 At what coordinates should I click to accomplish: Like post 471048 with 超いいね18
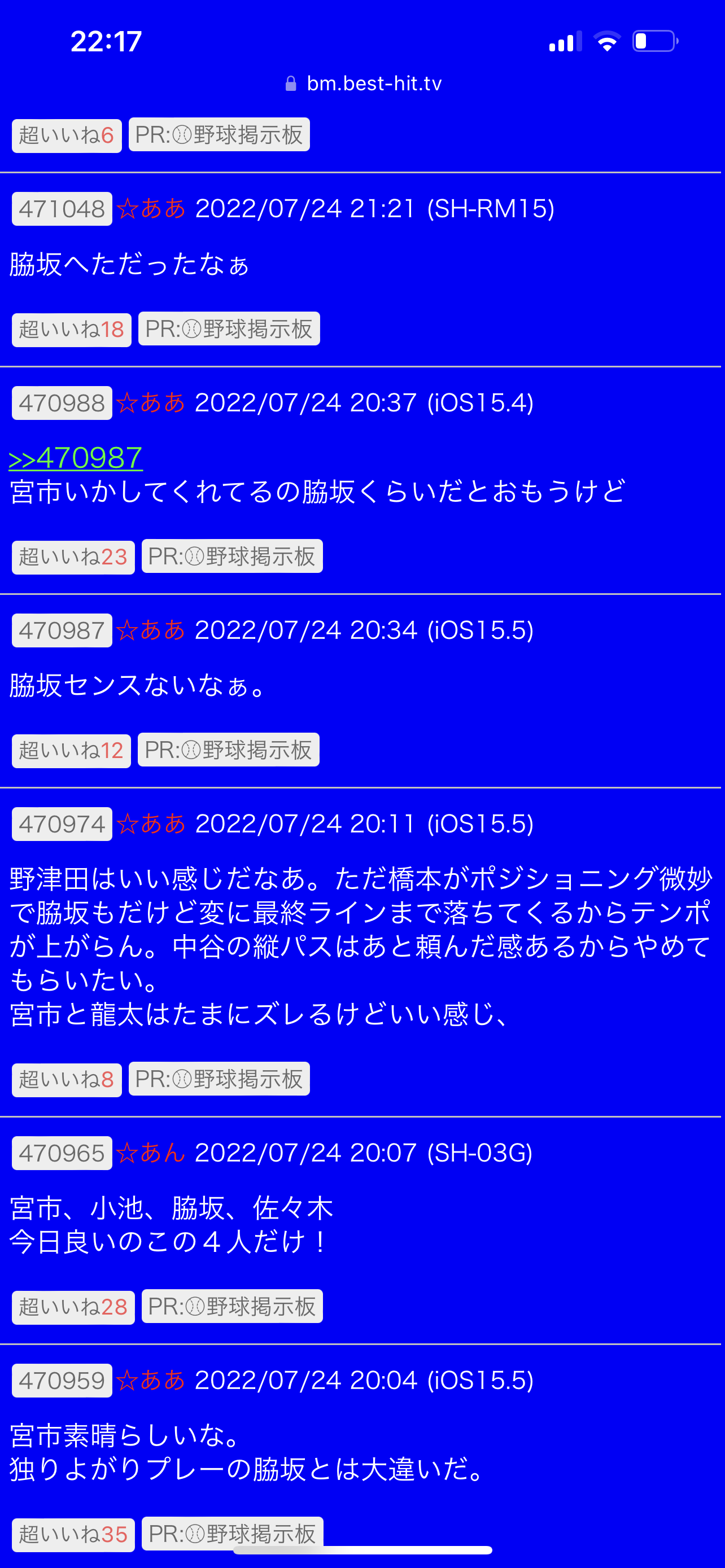click(71, 329)
